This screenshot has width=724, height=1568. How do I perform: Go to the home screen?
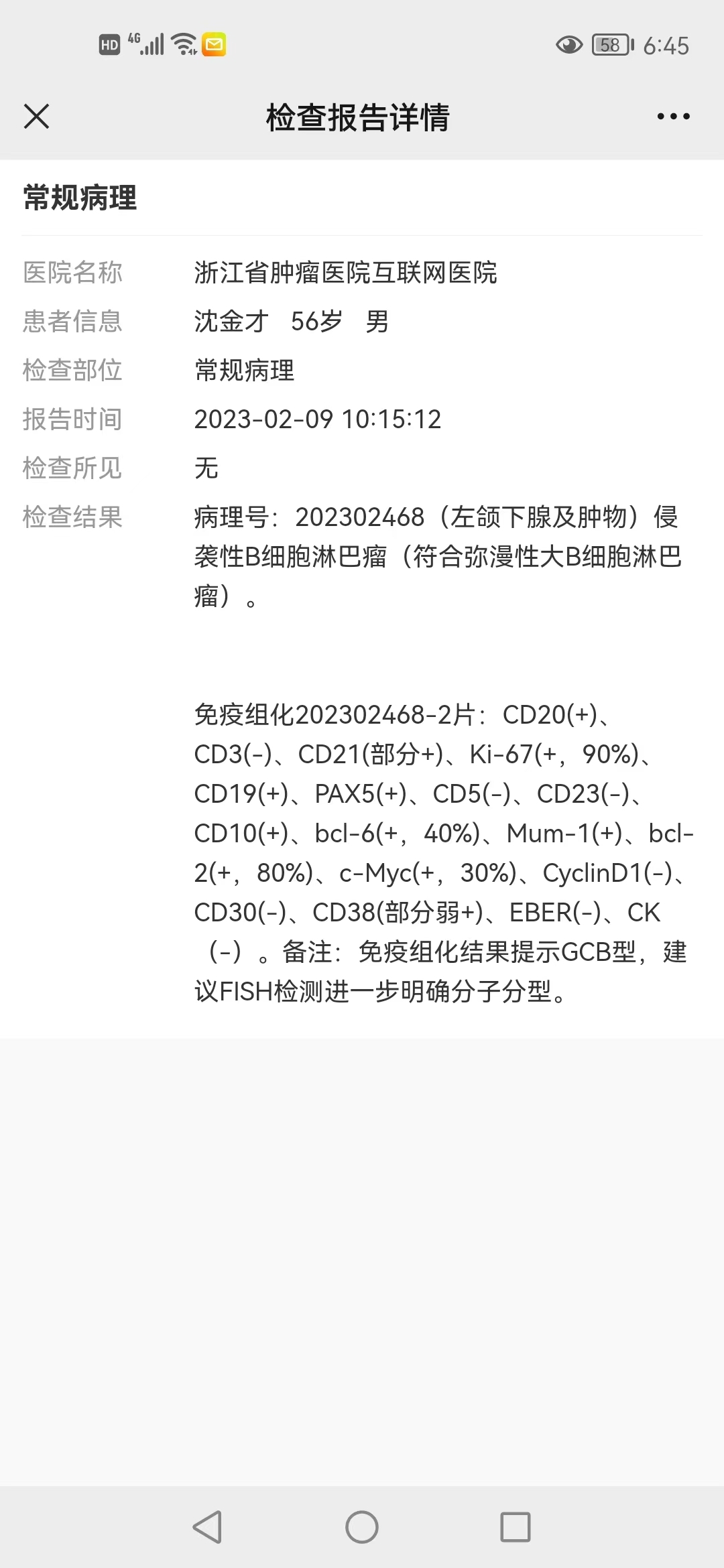coord(362,1527)
